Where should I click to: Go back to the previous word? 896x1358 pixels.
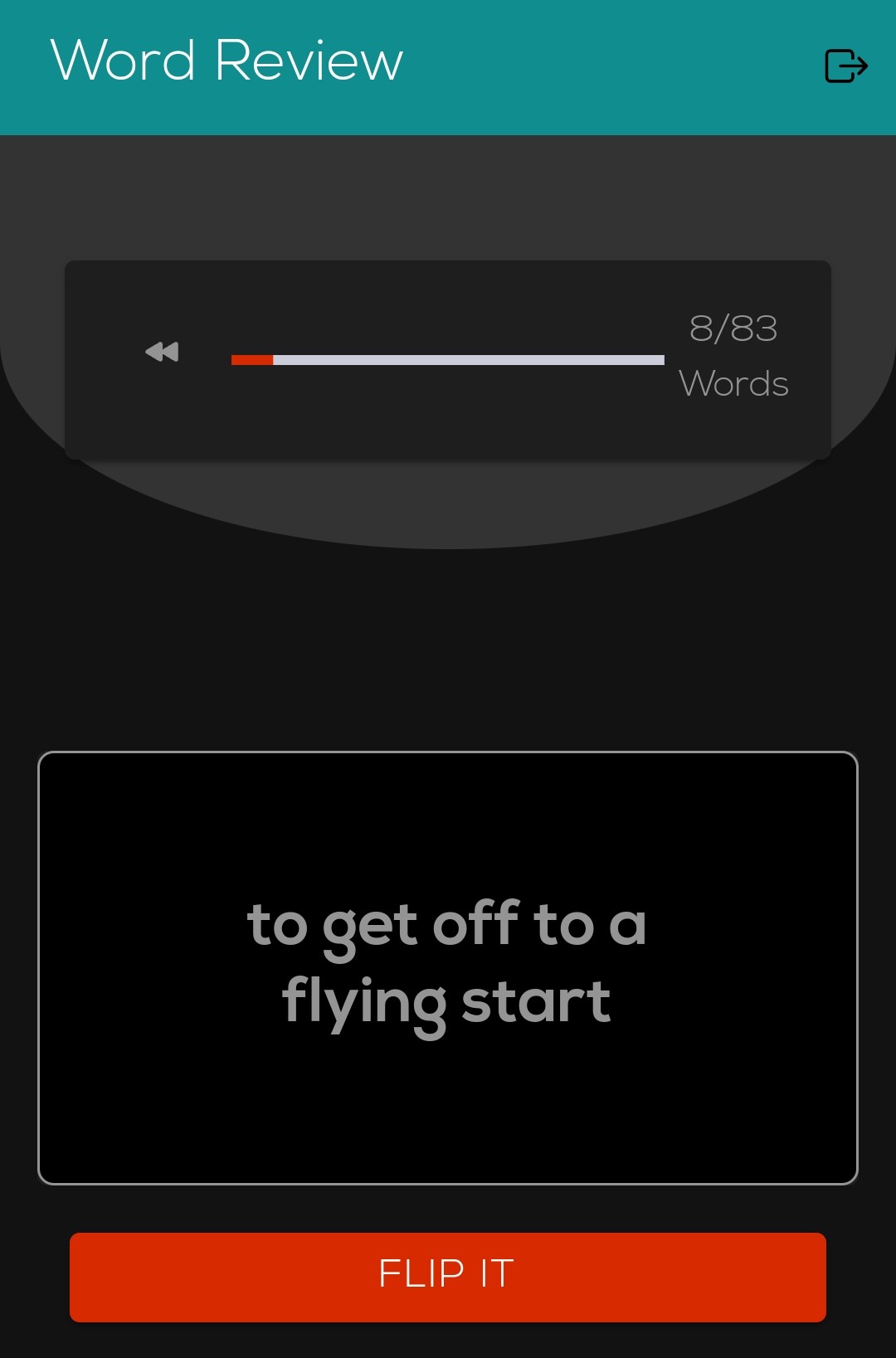(x=162, y=352)
